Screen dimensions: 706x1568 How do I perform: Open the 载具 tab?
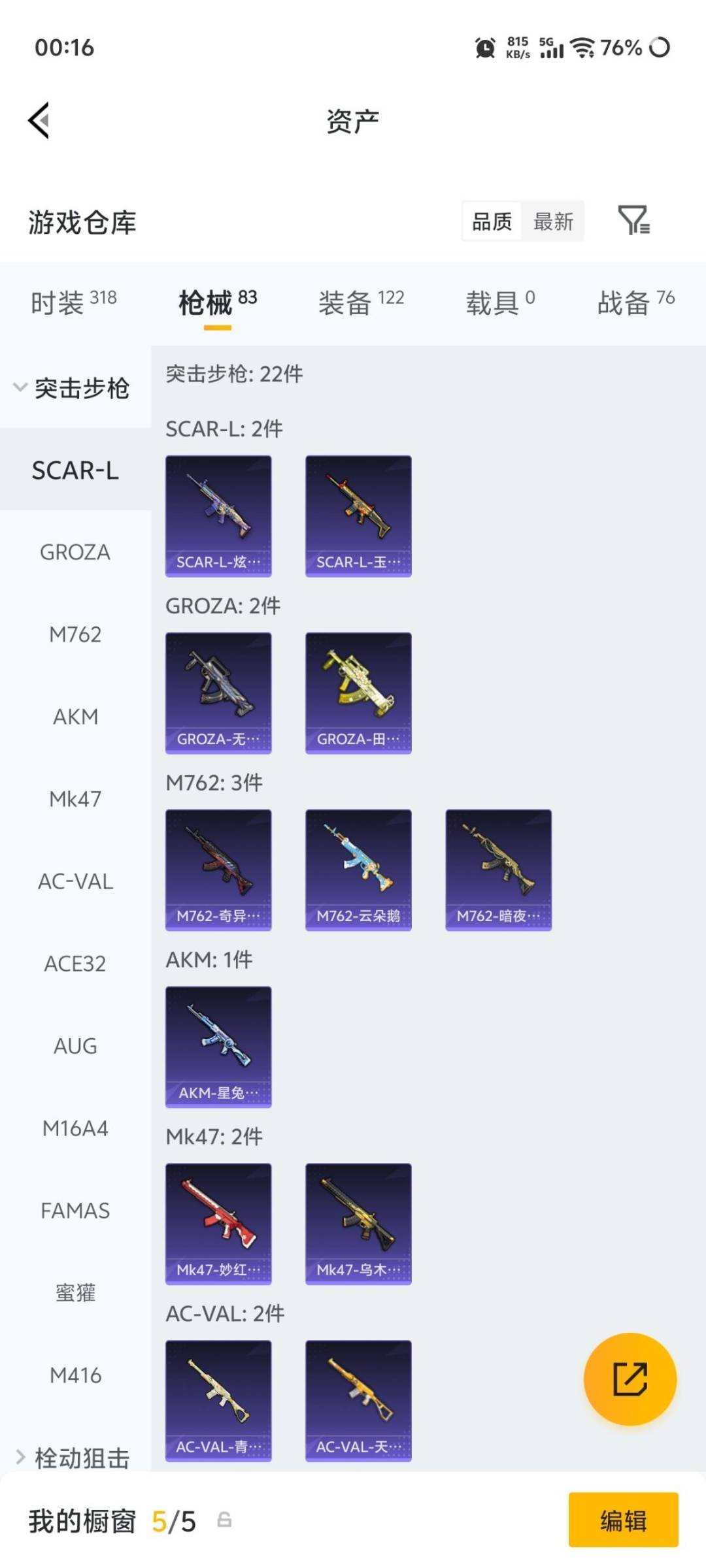coord(500,302)
